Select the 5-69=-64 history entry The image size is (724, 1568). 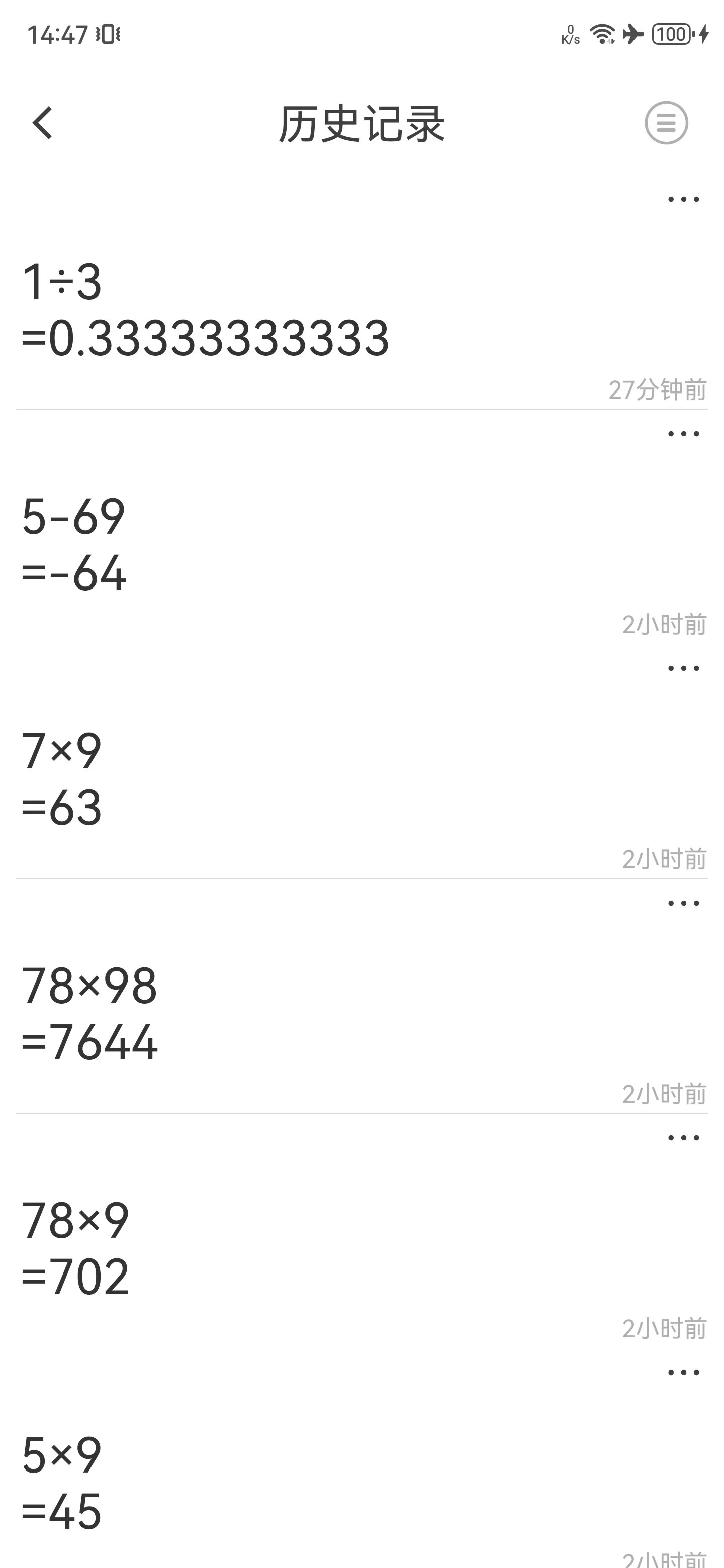(x=74, y=545)
